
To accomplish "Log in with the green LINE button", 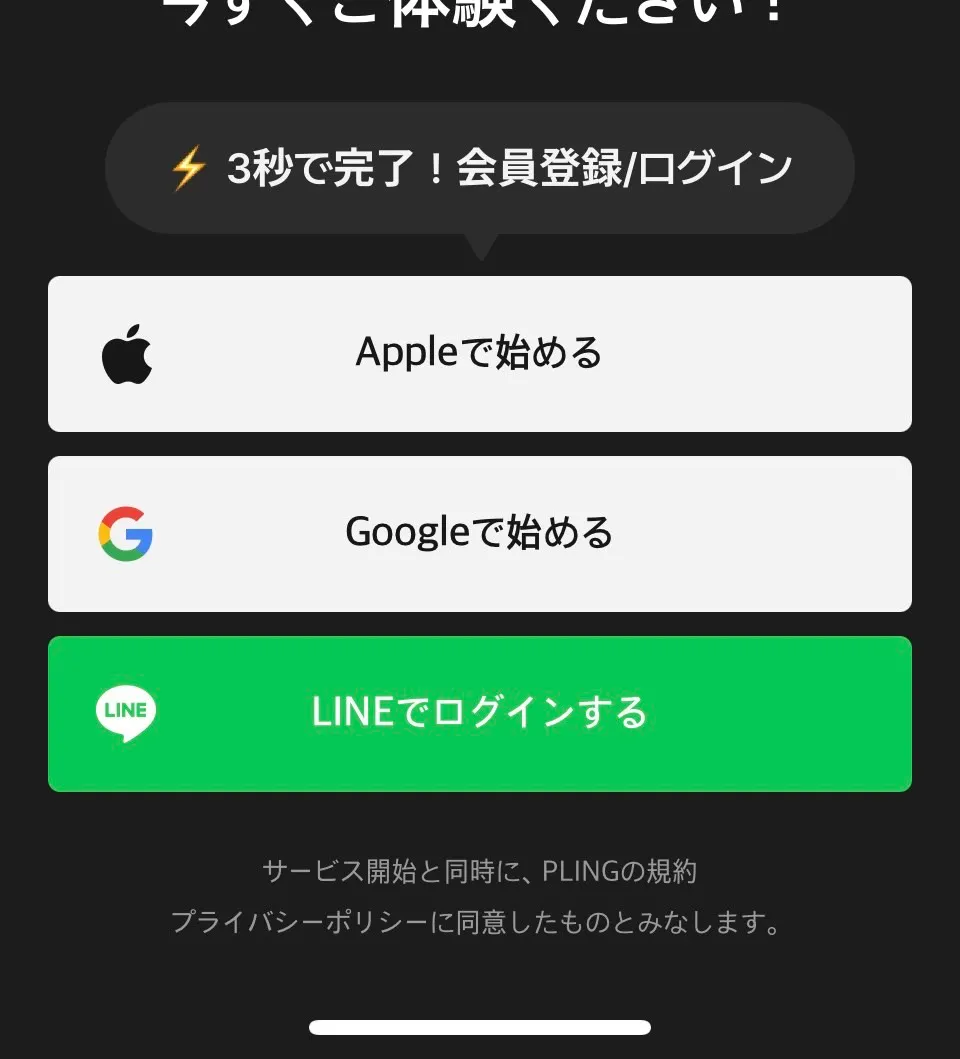I will 479,714.
